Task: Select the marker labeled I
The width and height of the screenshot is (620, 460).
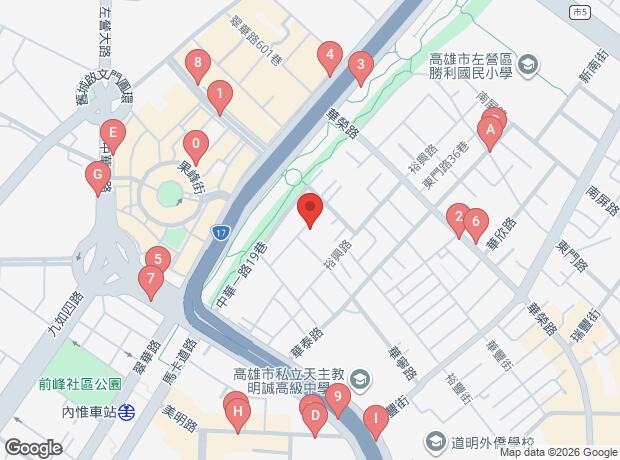Action: click(x=376, y=422)
